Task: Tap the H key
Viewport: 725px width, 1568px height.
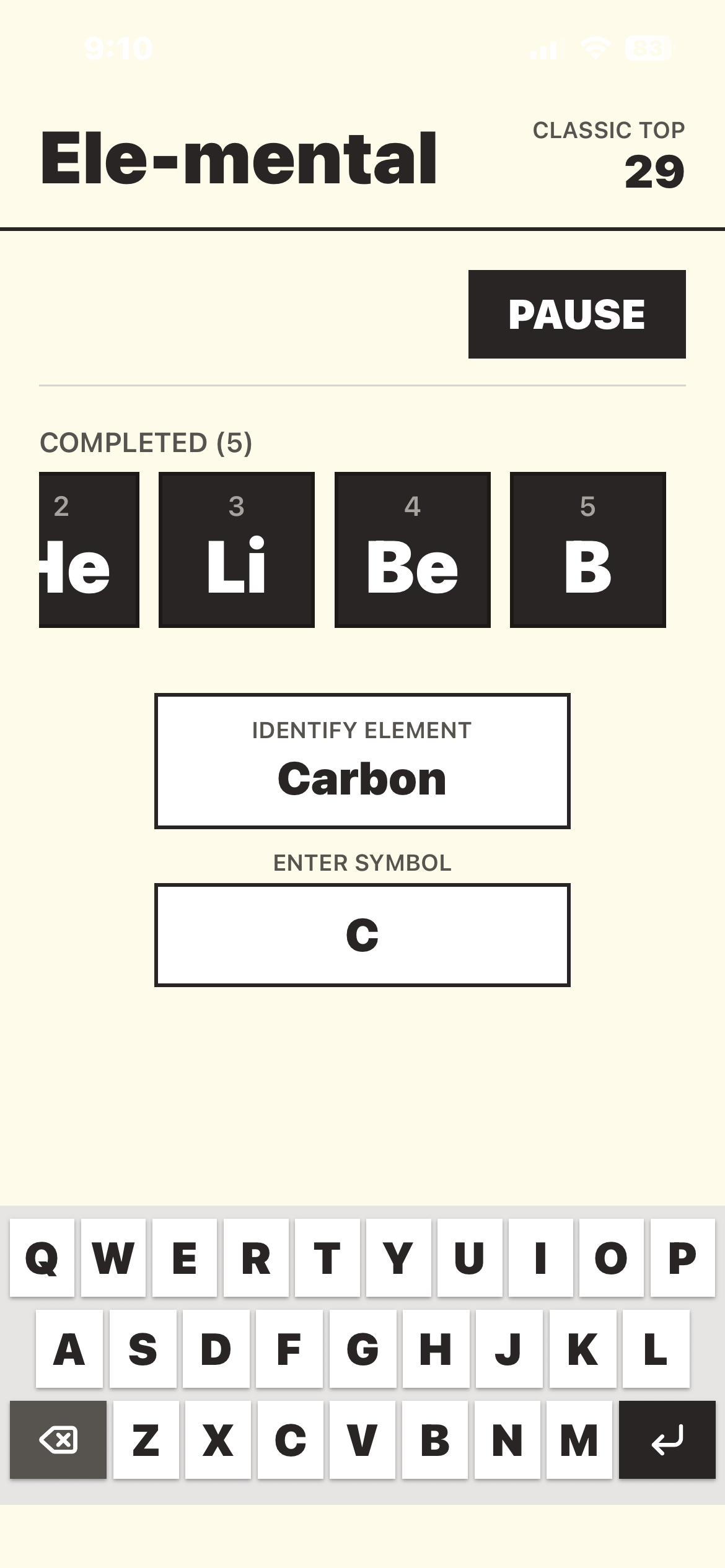Action: 436,1349
